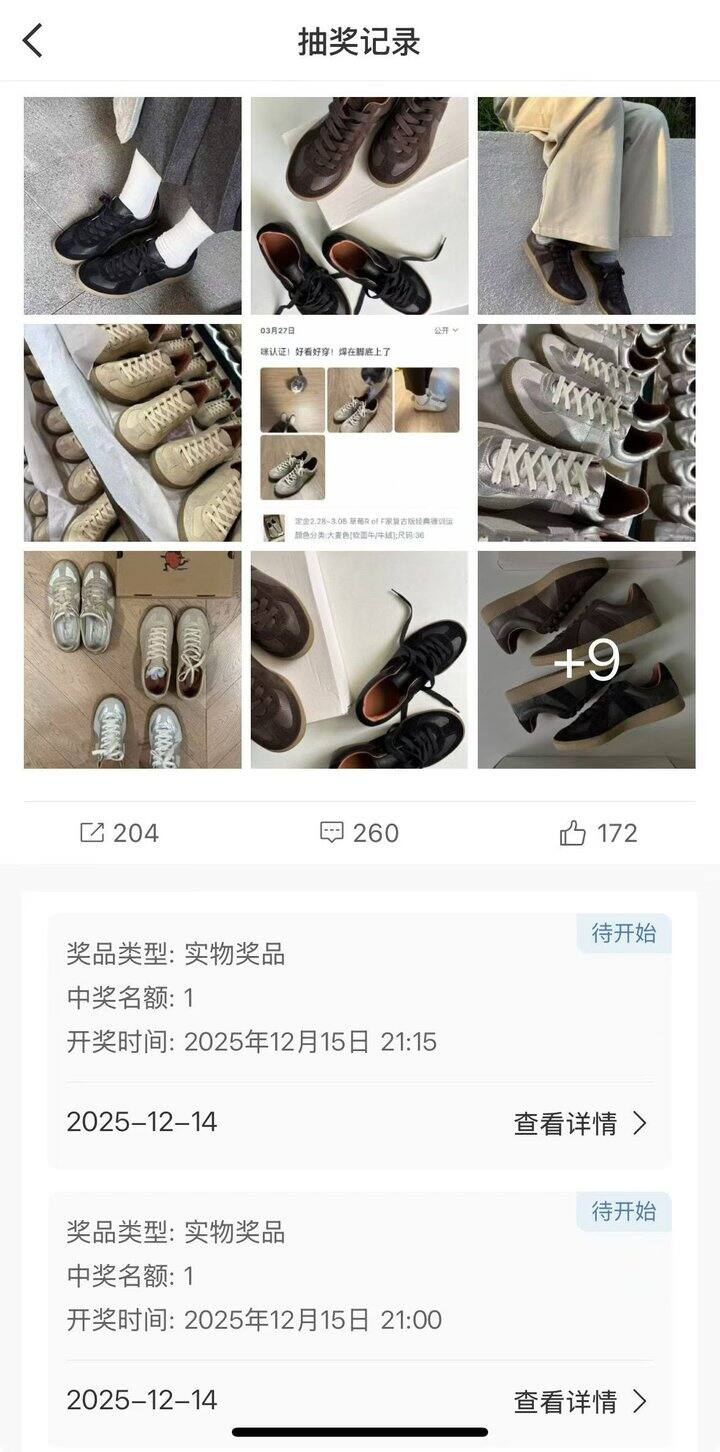Image resolution: width=720 pixels, height=1452 pixels.
Task: Share the post with 204 shares
Action: coord(118,833)
